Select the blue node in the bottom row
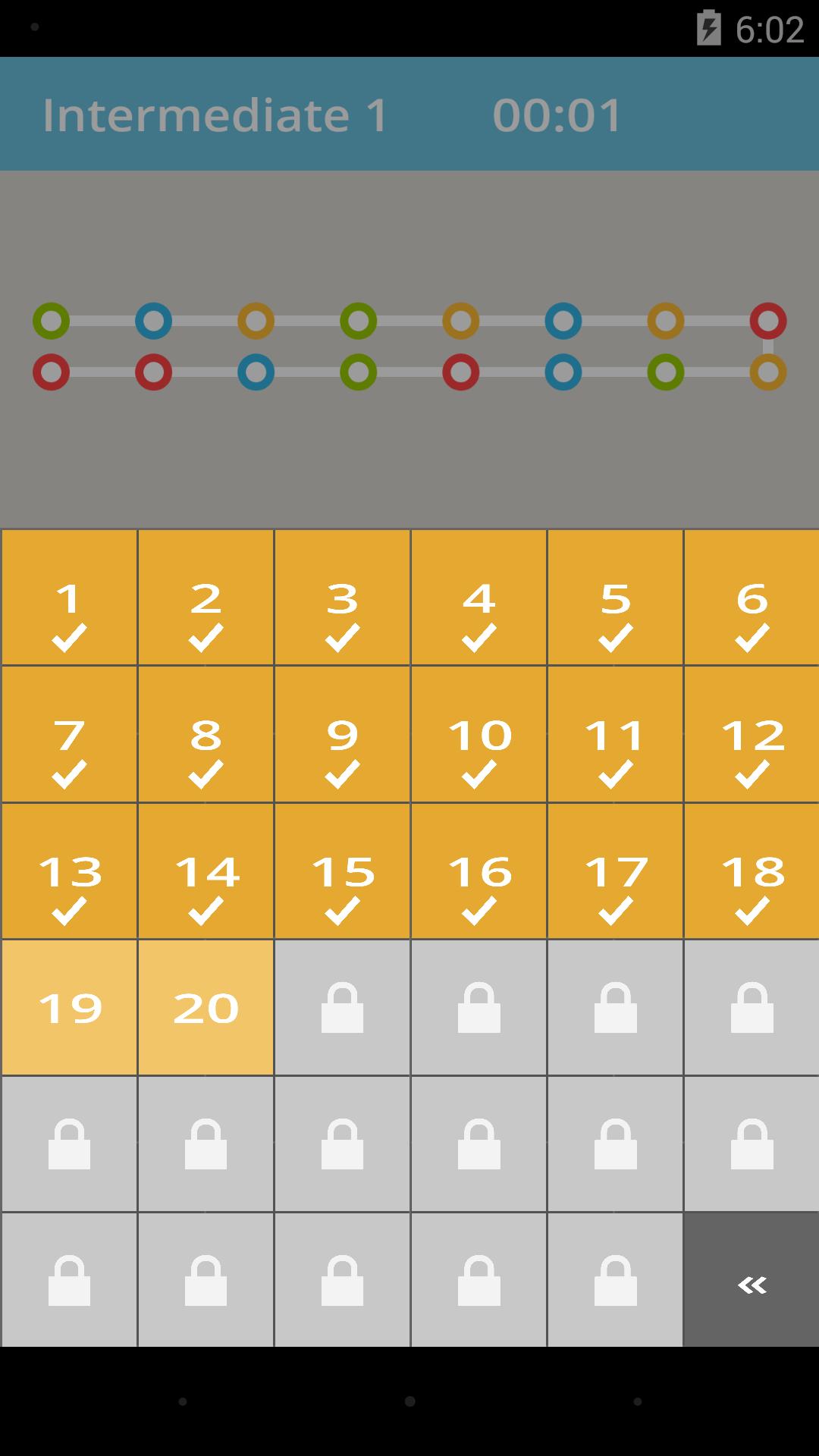 click(x=256, y=372)
